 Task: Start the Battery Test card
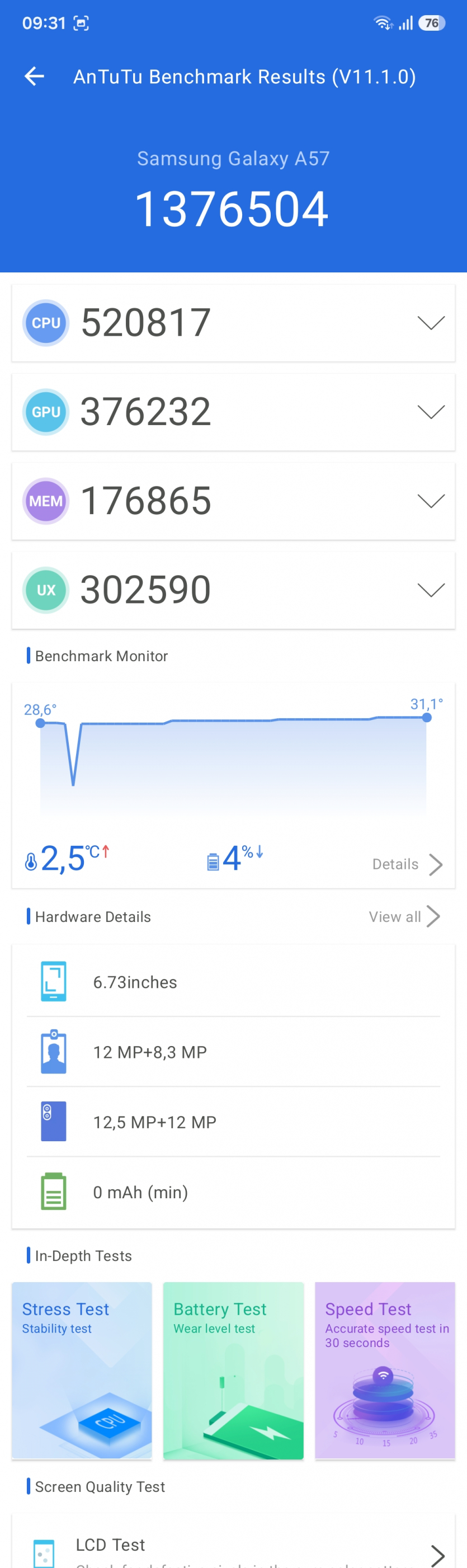tap(233, 1369)
